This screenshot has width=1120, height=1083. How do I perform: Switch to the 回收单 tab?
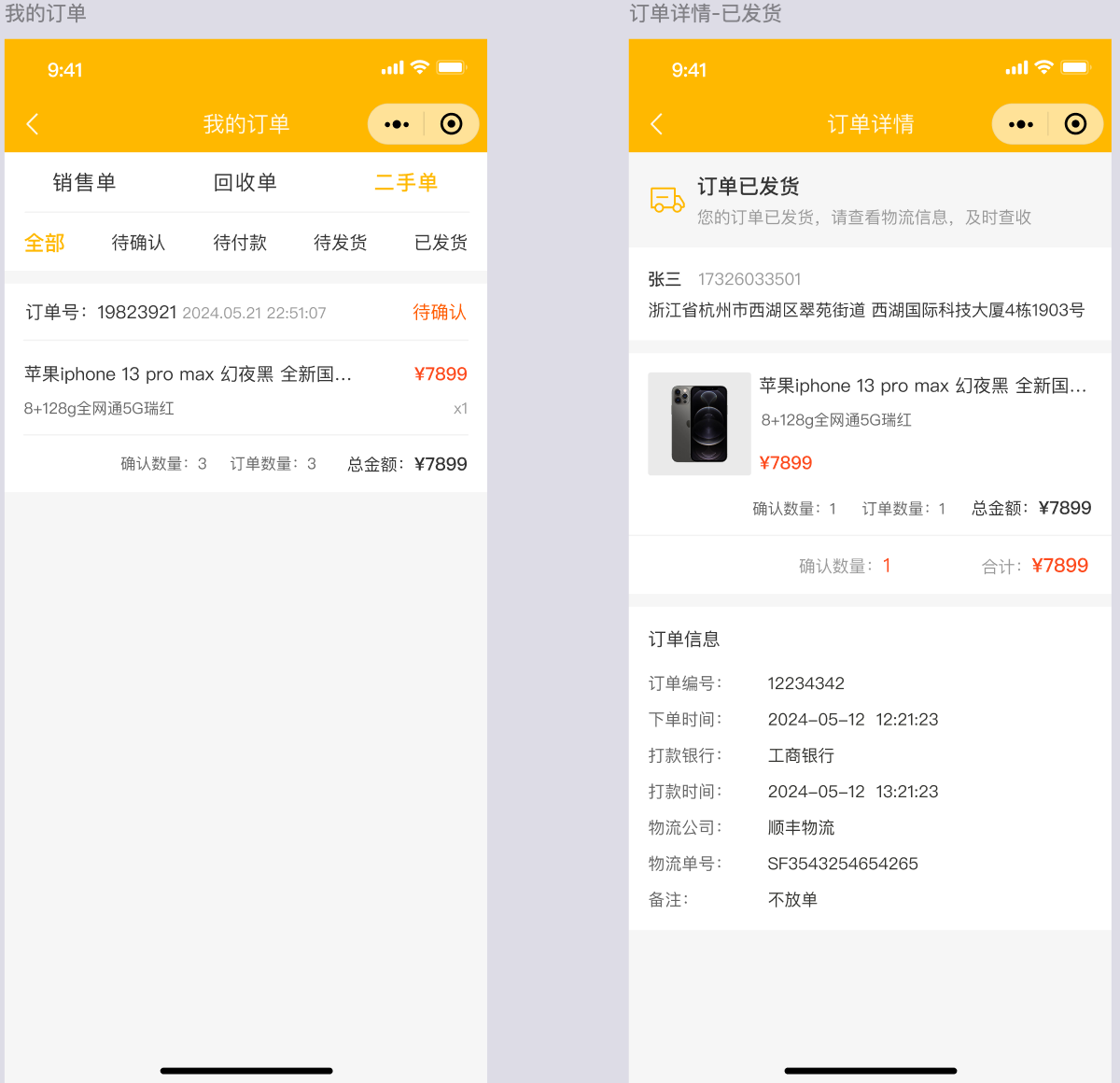[x=245, y=183]
